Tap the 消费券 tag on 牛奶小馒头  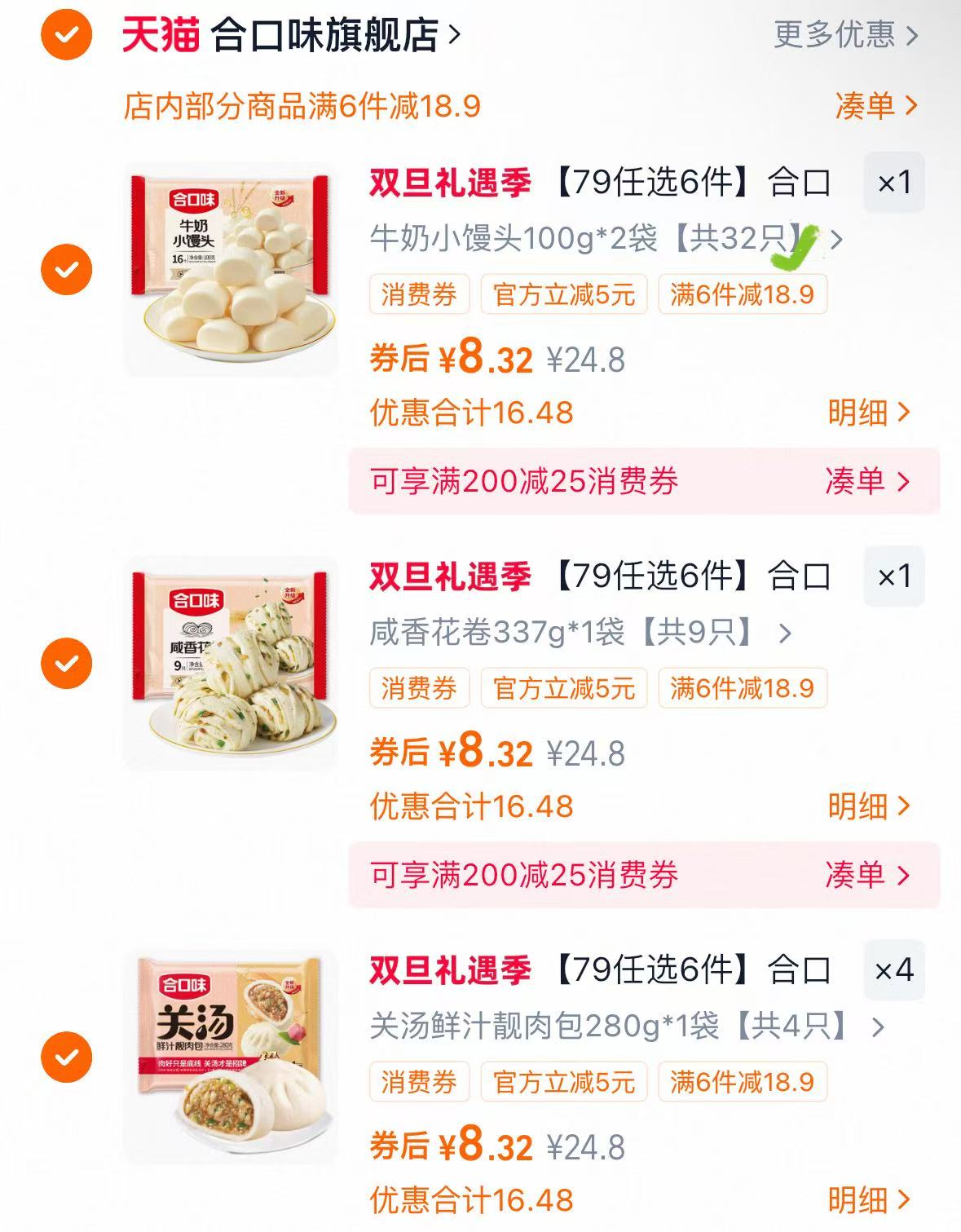coord(420,294)
